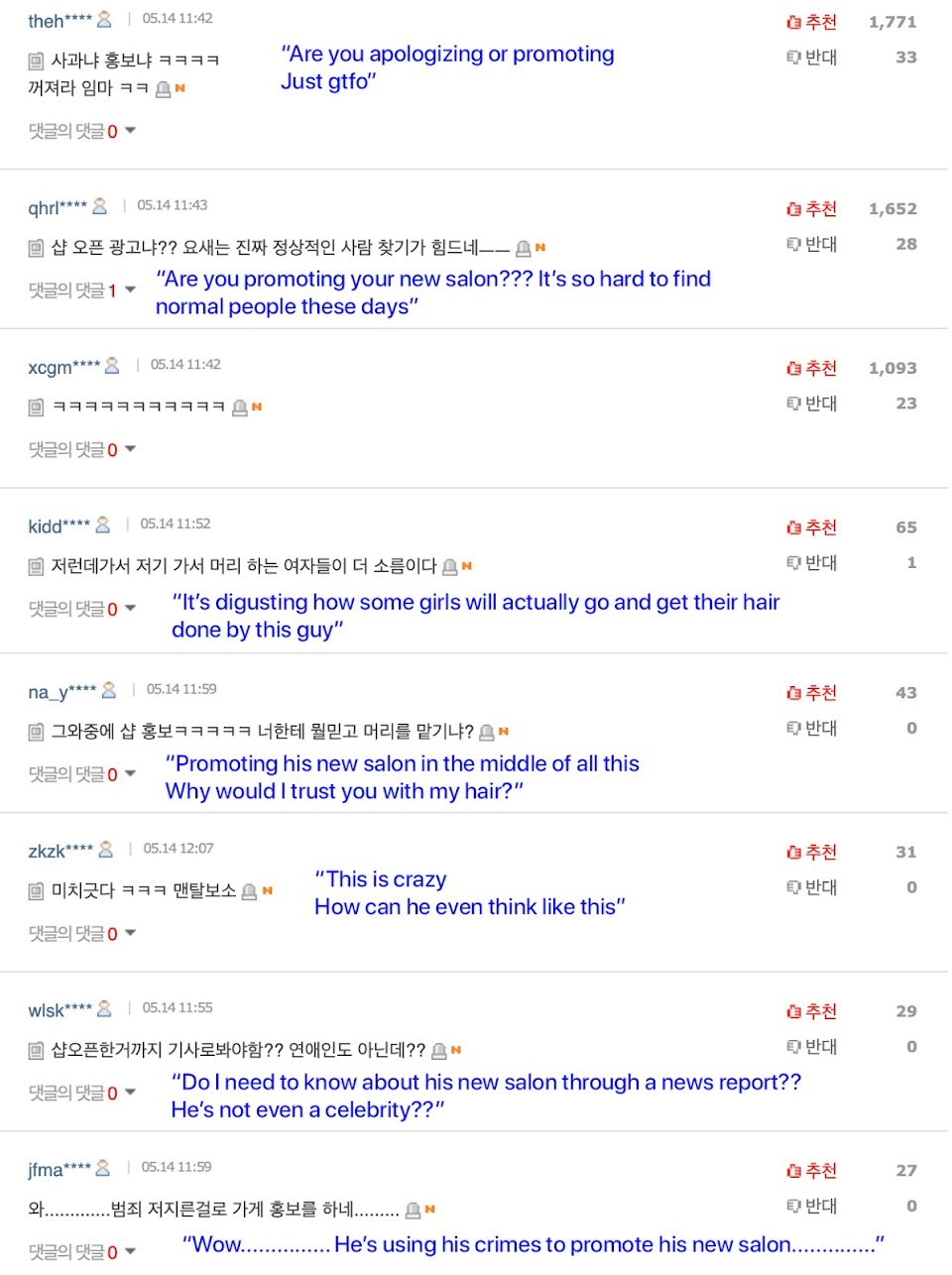Expand replies under na_y****'s comment
This screenshot has width=952, height=1275.
pos(82,774)
